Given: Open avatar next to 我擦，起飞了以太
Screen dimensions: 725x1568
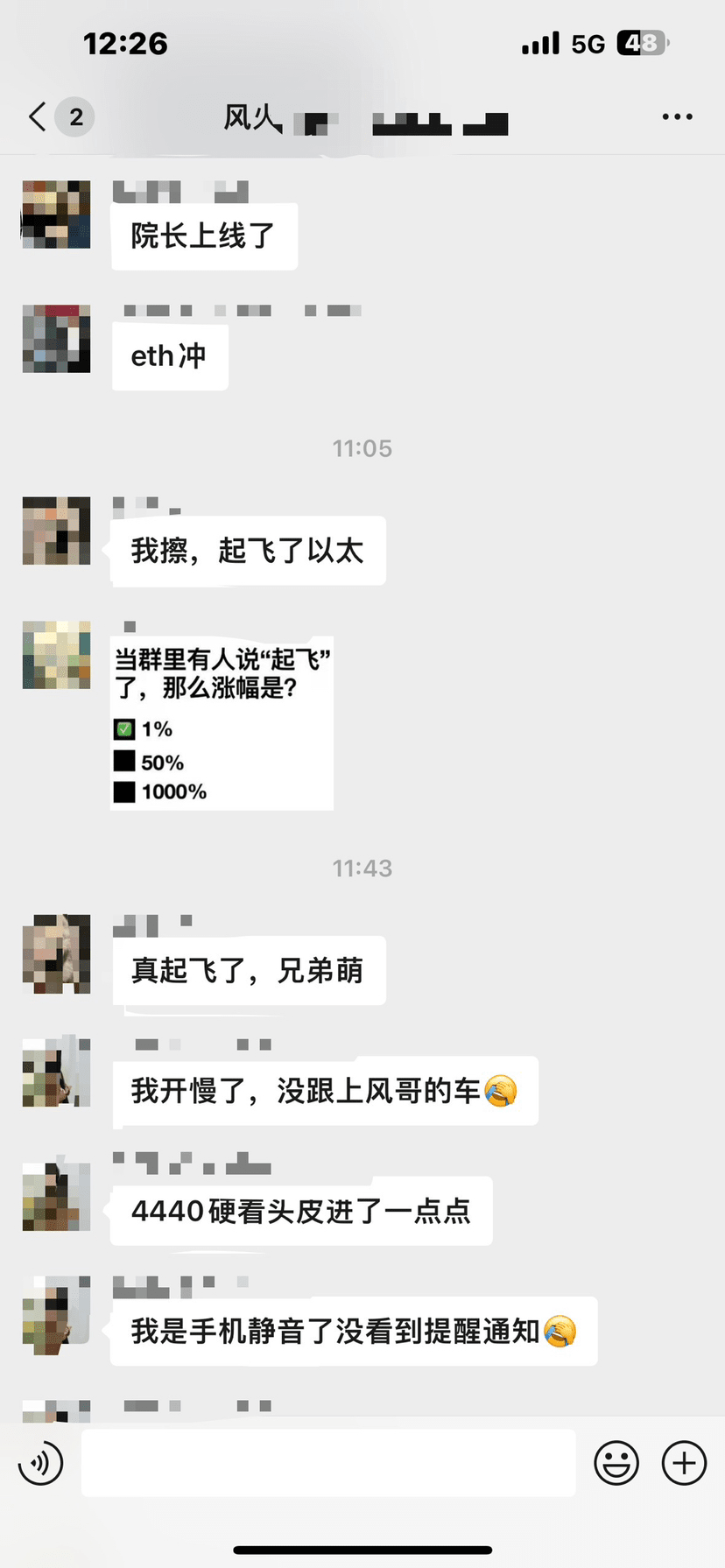Looking at the screenshot, I should click(x=56, y=531).
